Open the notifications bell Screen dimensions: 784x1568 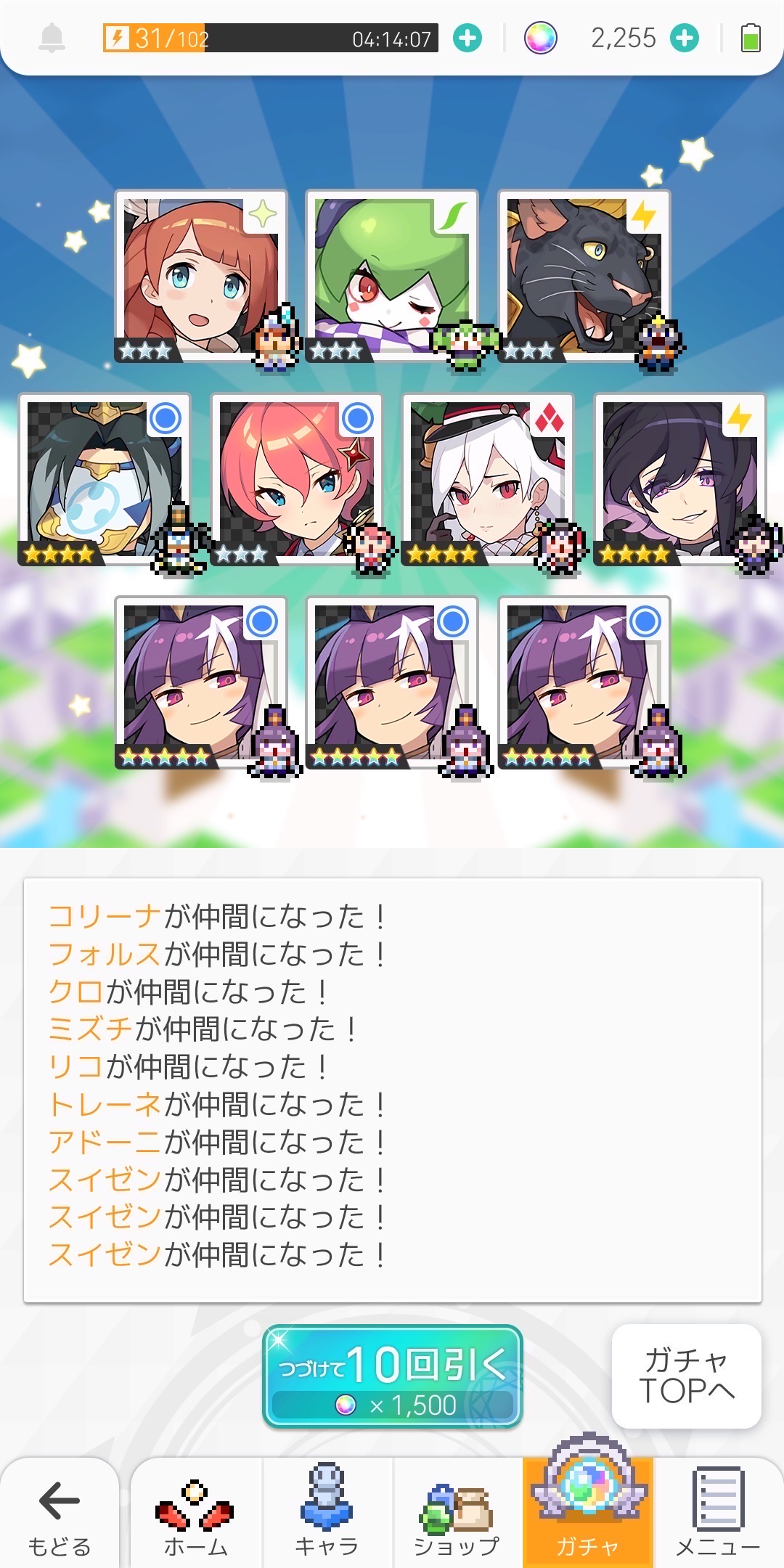pos(52,38)
